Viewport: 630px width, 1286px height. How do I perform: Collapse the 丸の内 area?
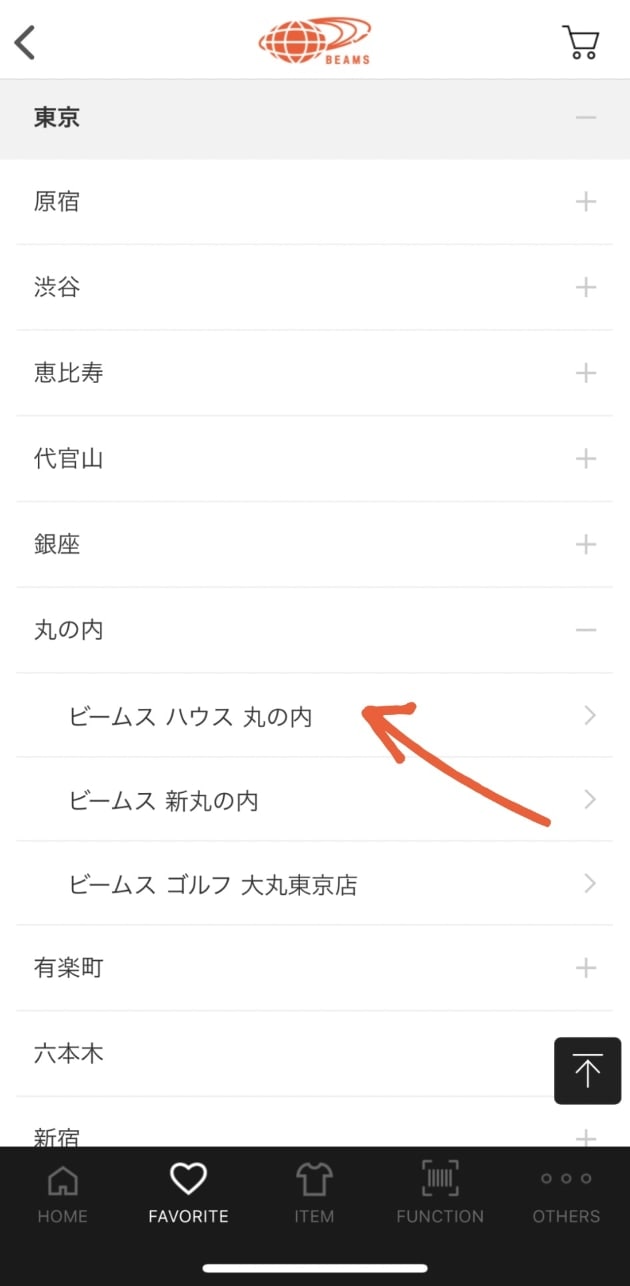[x=315, y=630]
